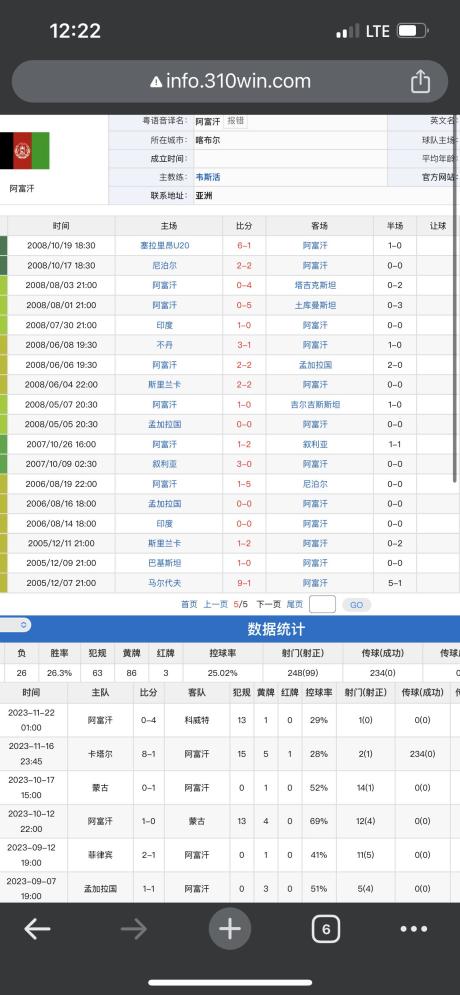460x995 pixels.
Task: Open the browser's three-dot menu
Action: coord(414,929)
